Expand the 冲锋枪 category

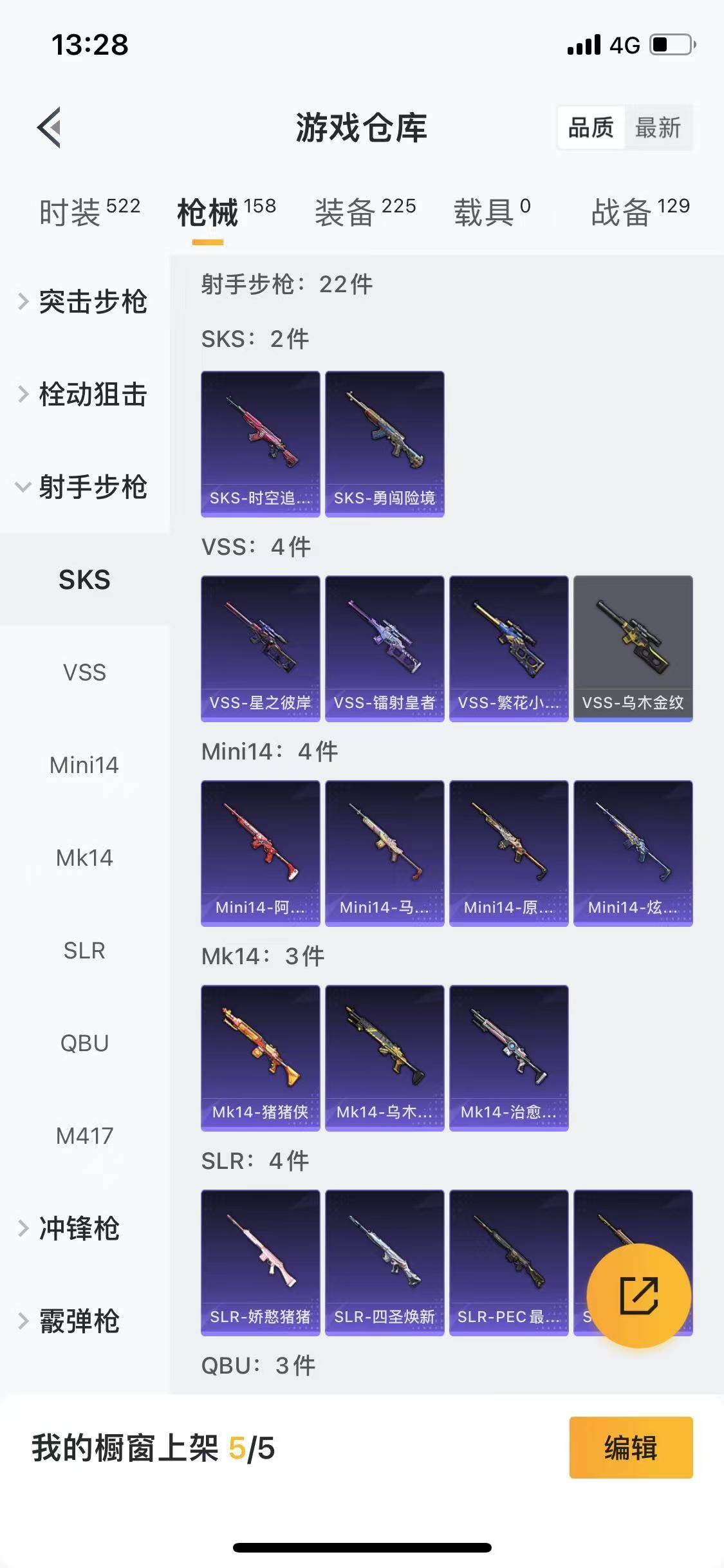[71, 1228]
